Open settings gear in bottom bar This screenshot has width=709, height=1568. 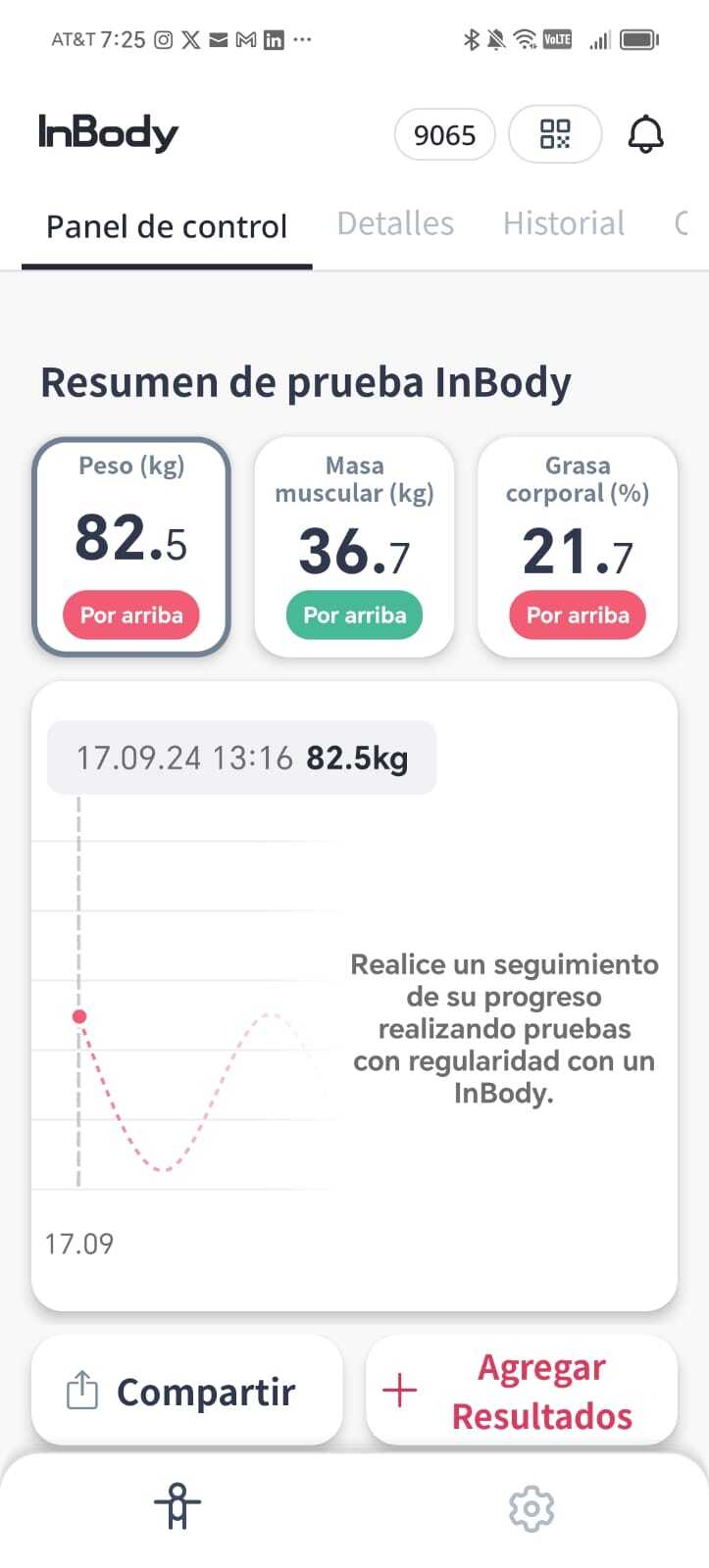[x=532, y=1508]
